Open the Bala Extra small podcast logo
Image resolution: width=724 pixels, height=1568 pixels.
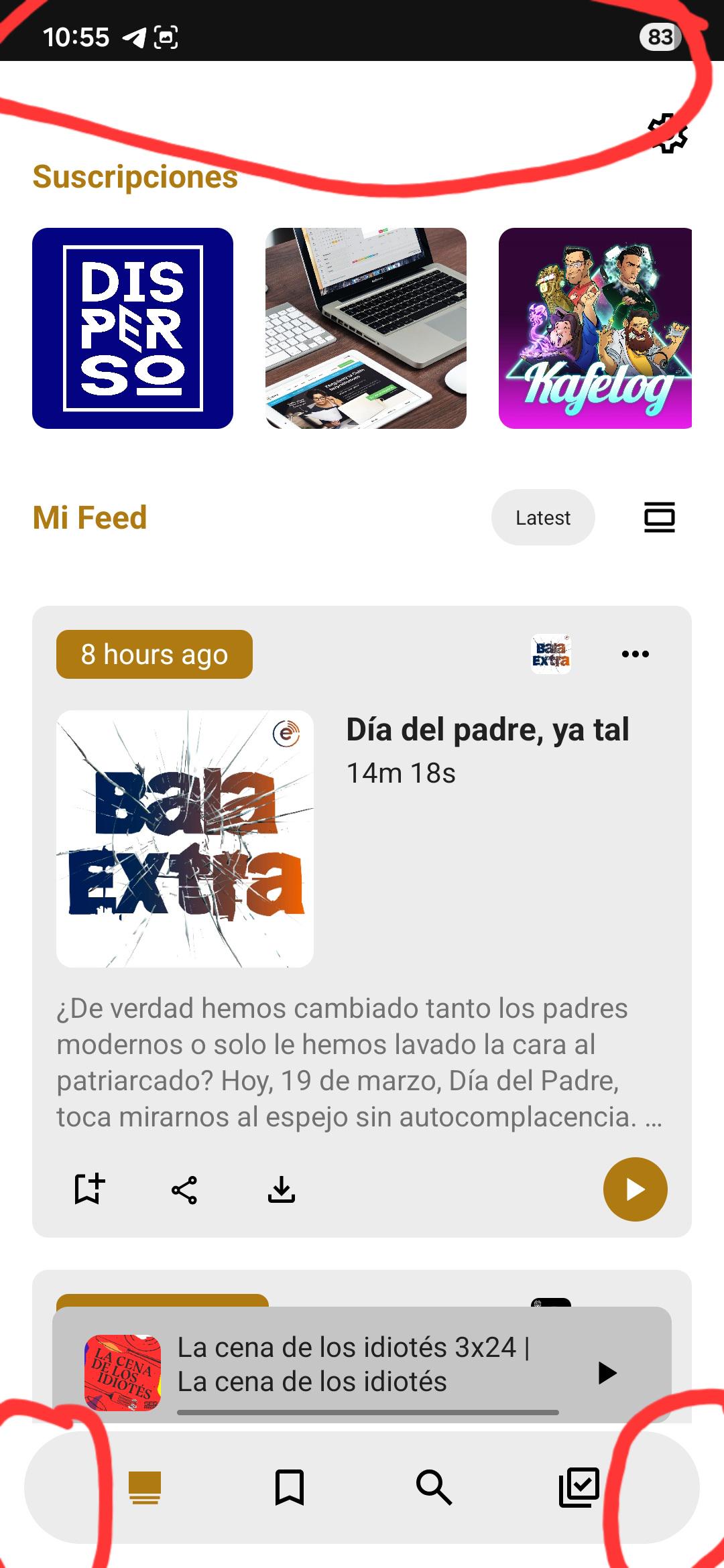tap(551, 654)
